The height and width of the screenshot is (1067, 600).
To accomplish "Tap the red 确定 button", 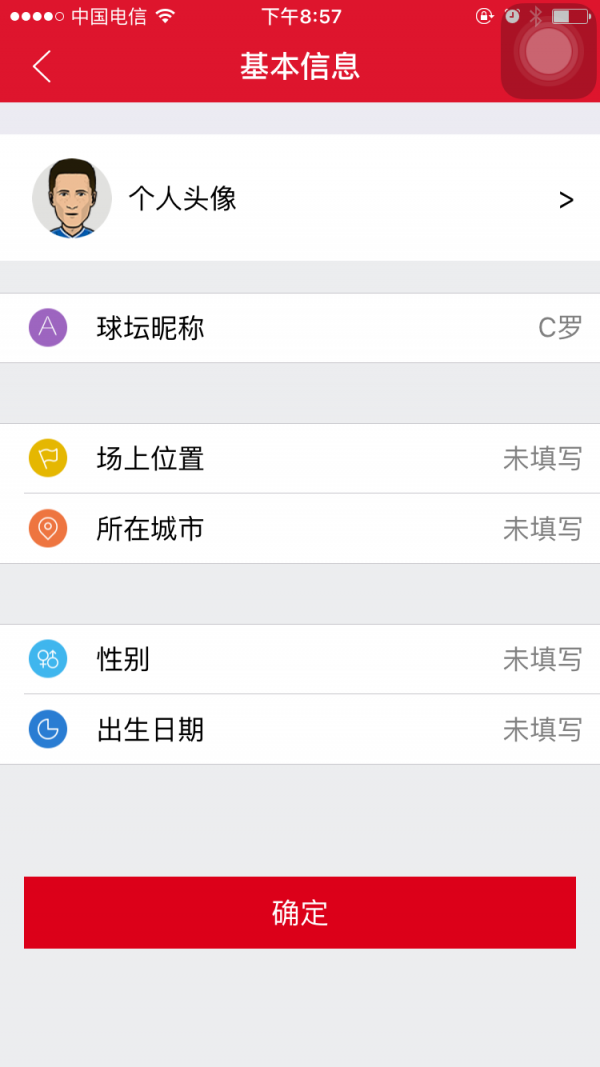I will tap(300, 912).
